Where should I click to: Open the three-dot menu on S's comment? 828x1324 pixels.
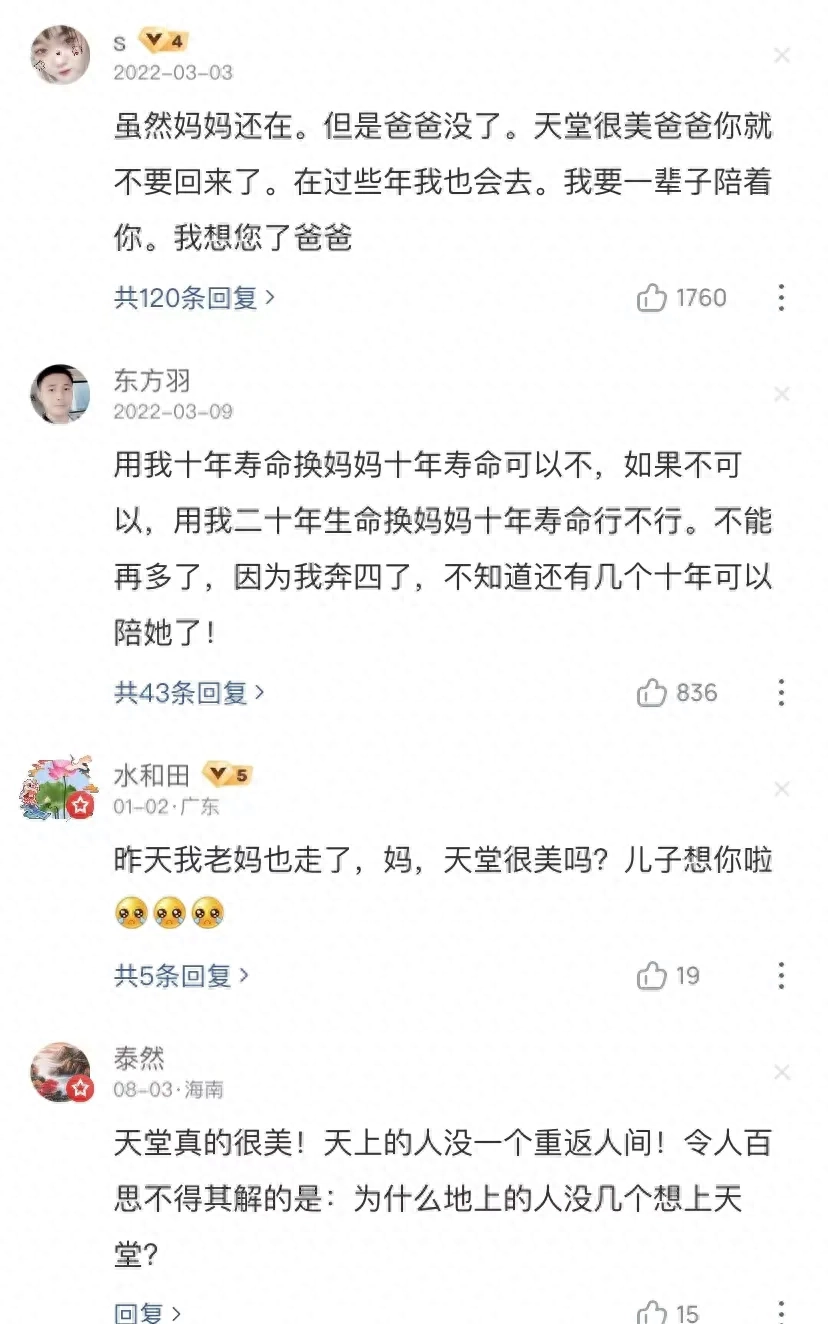[x=781, y=297]
